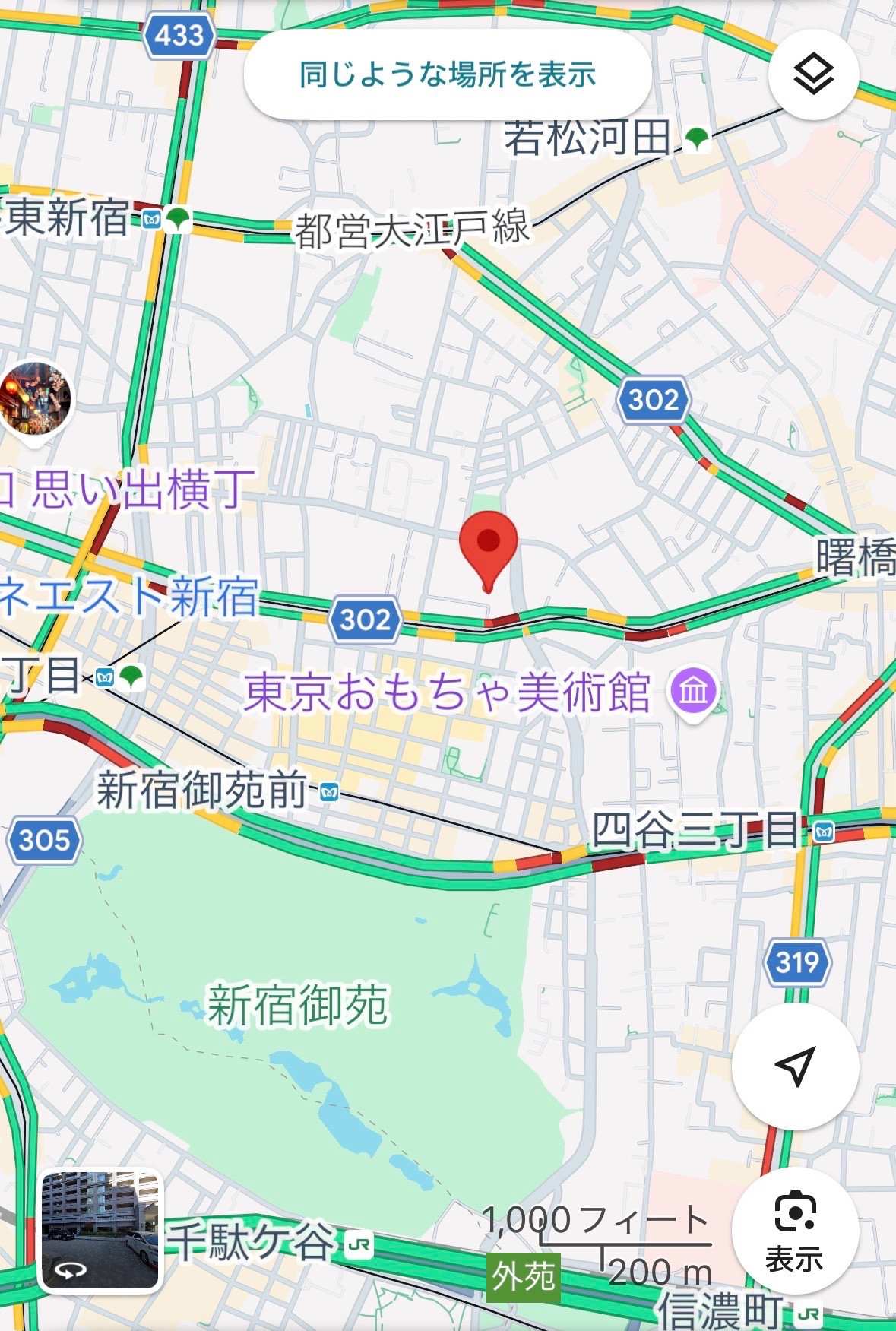Center map on my current location
The width and height of the screenshot is (896, 1331).
(795, 1065)
